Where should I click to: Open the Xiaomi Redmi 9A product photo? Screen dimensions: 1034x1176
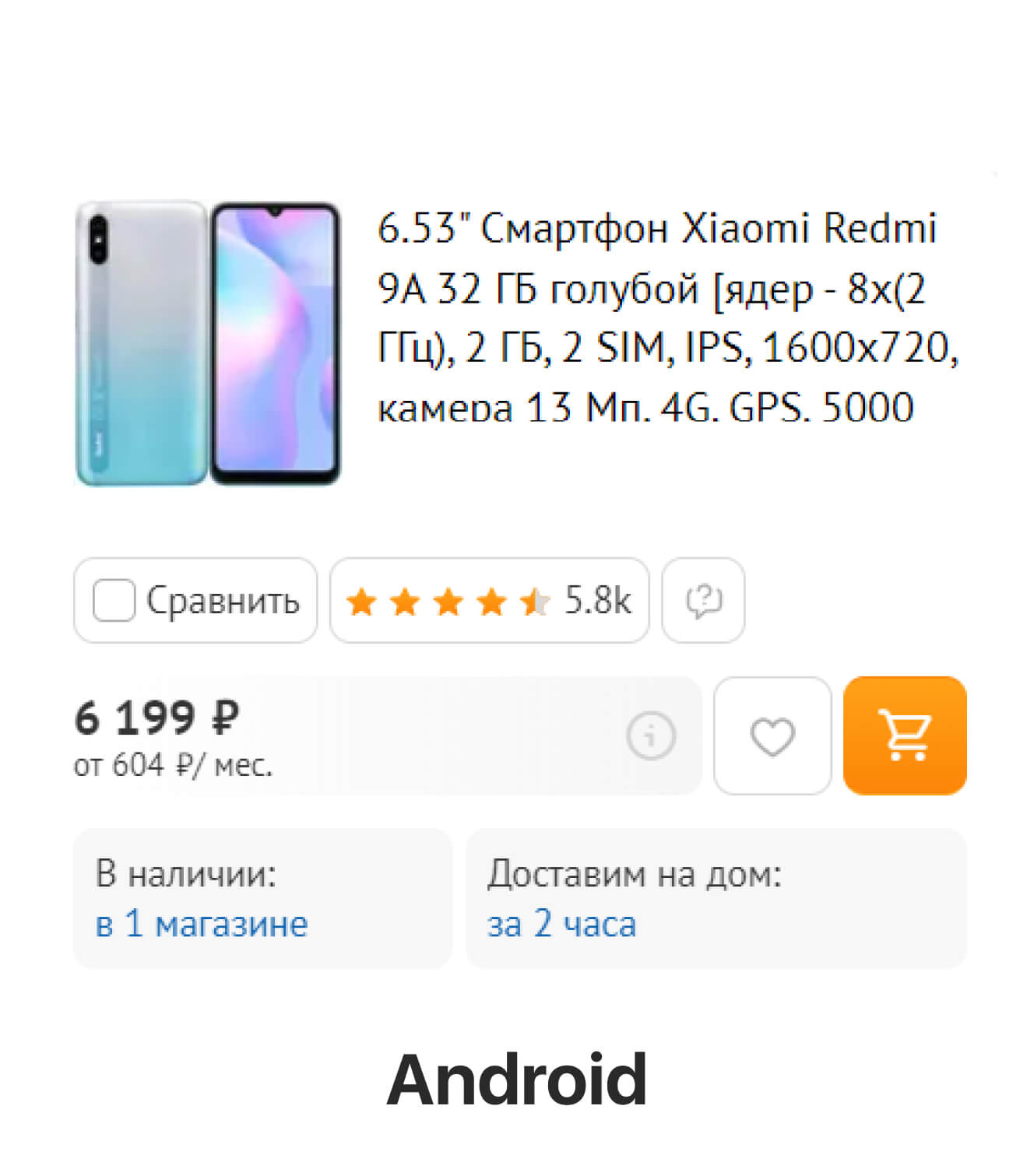pos(208,343)
